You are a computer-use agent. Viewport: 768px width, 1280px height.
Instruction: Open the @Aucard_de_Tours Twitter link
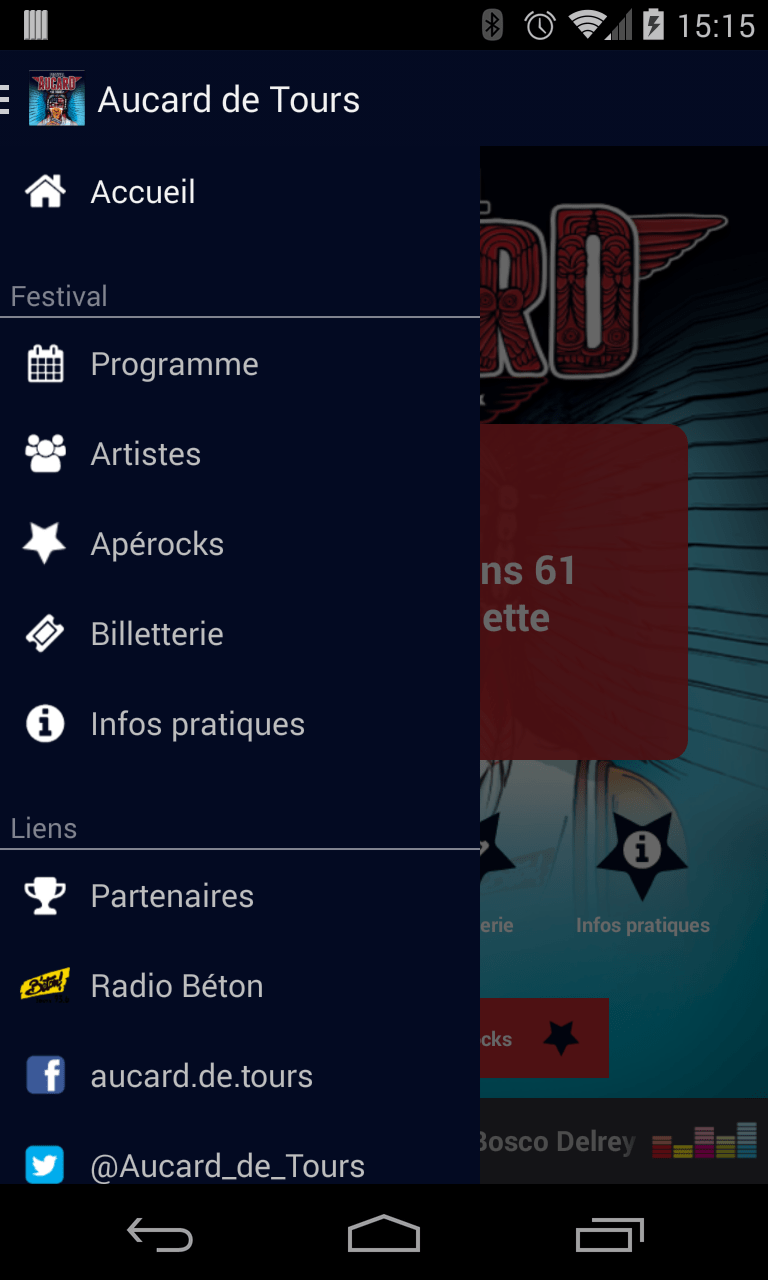pyautogui.click(x=227, y=1164)
